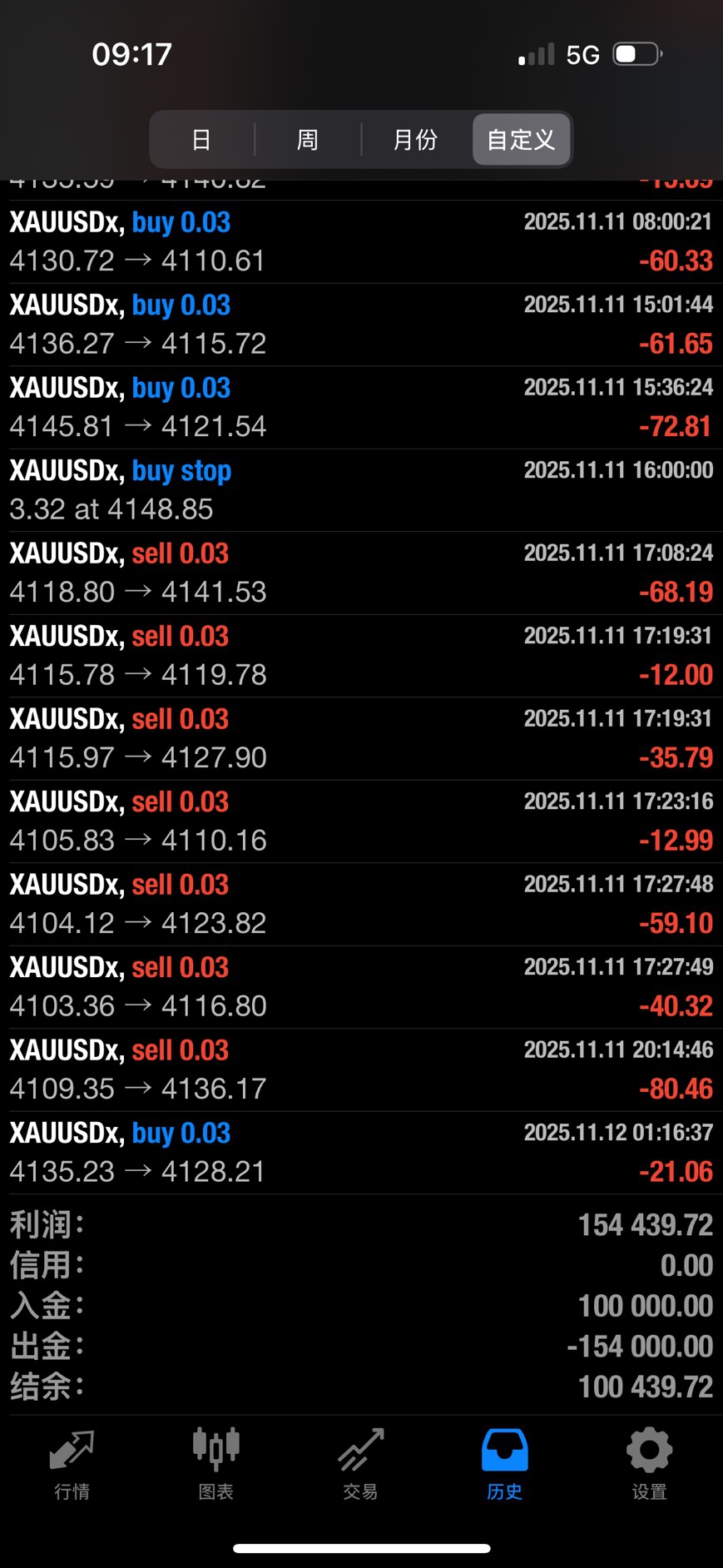Expand the sell trade with -12.00 loss
Image resolution: width=723 pixels, height=1568 pixels.
361,656
